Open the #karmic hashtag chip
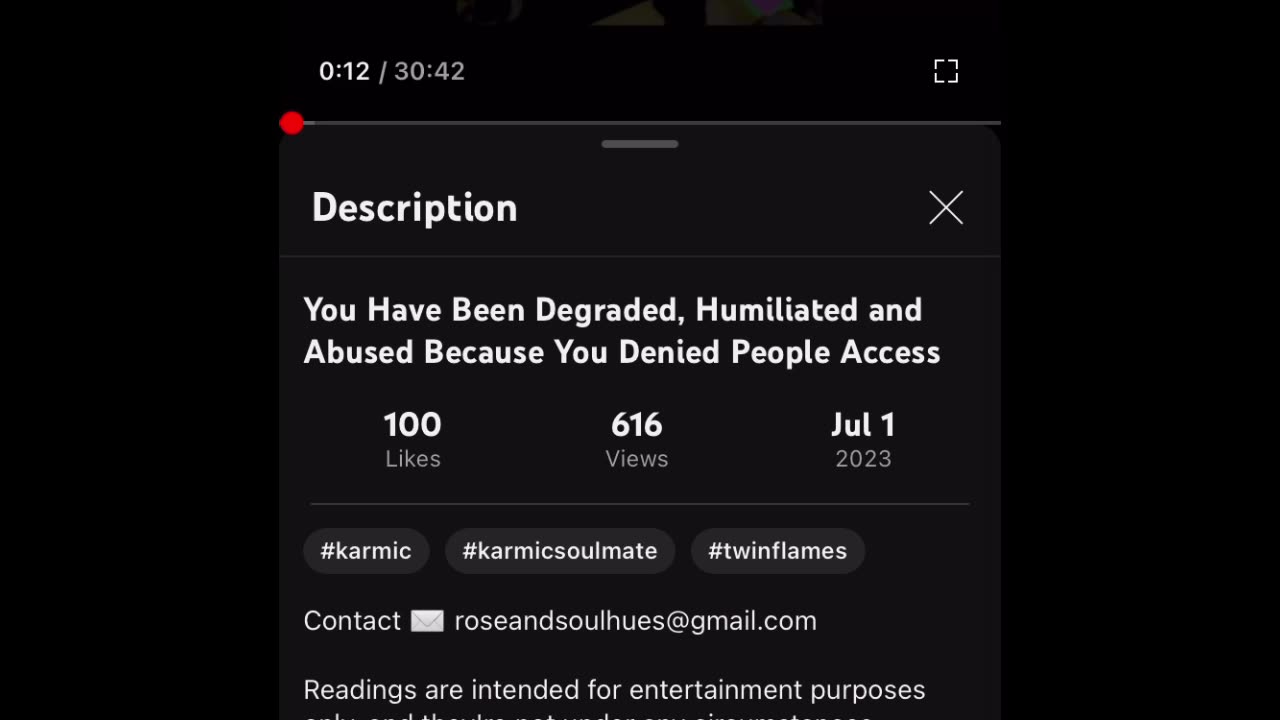Viewport: 1280px width, 720px height. click(366, 551)
